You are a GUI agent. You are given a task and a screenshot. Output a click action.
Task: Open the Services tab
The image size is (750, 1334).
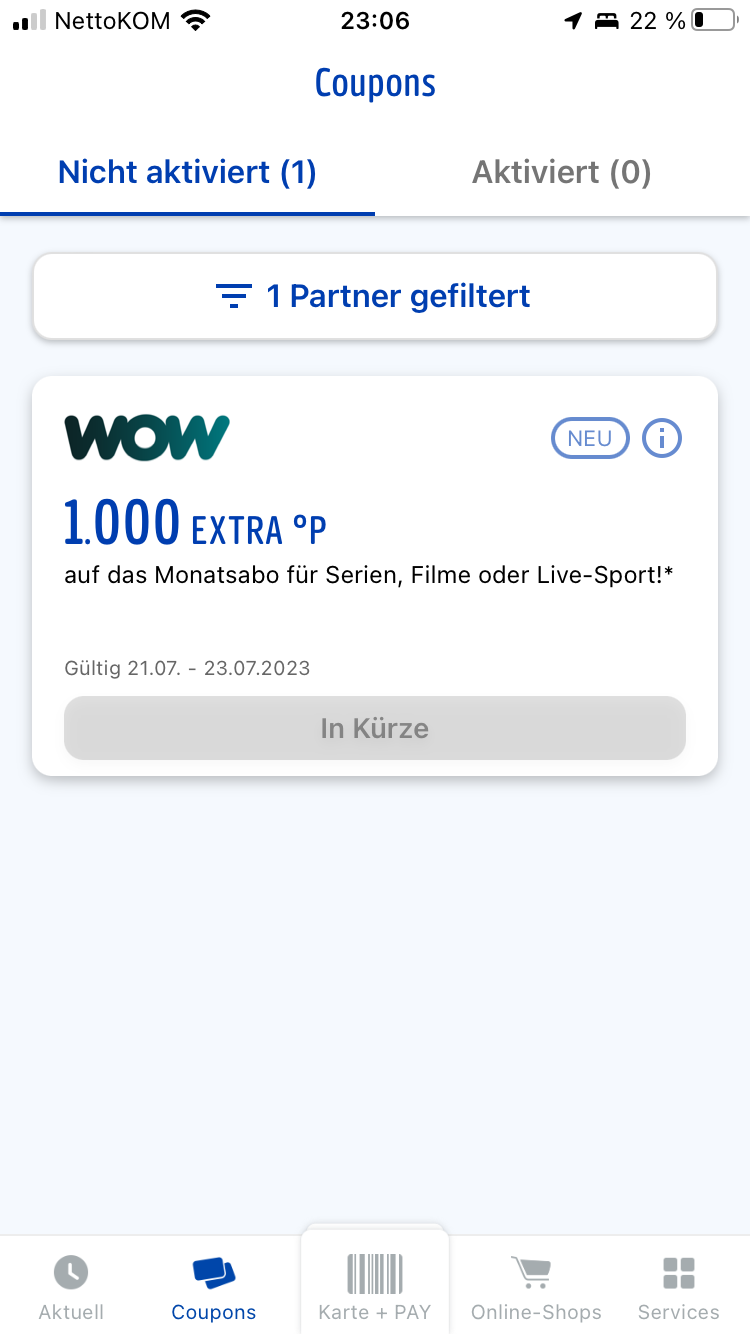(x=679, y=1288)
